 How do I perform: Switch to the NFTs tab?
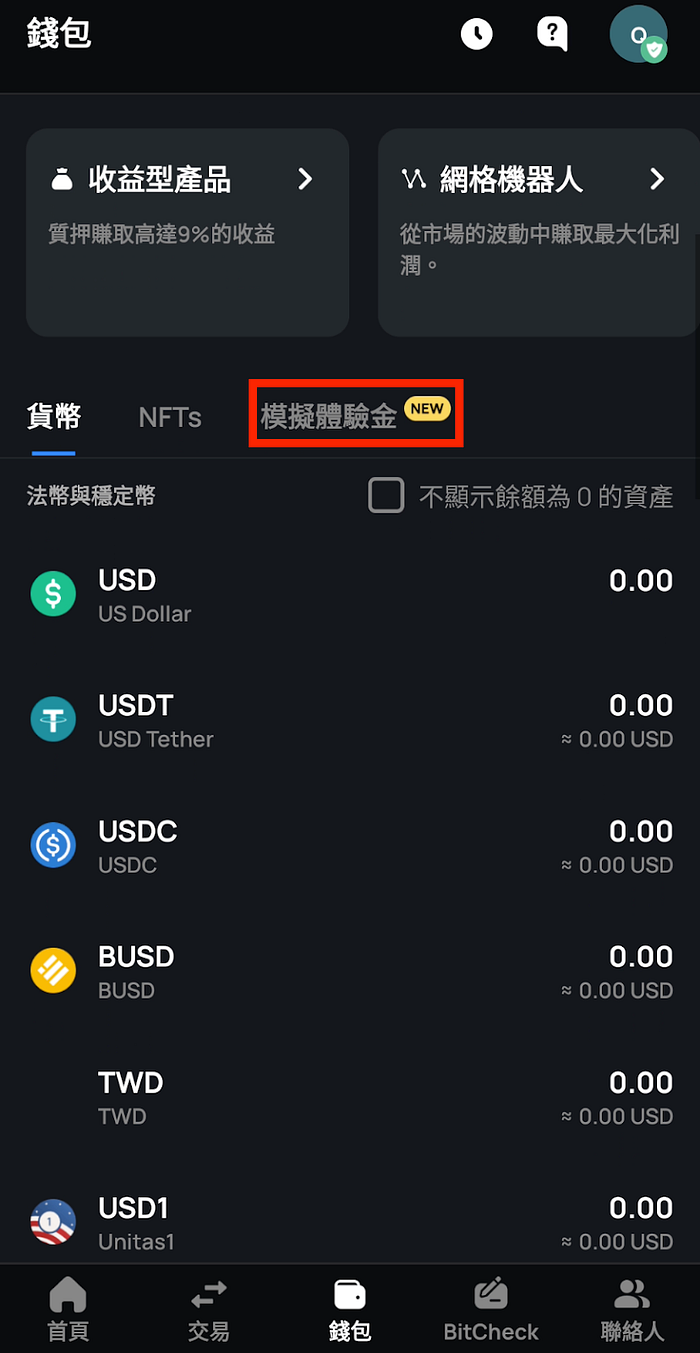tap(170, 416)
